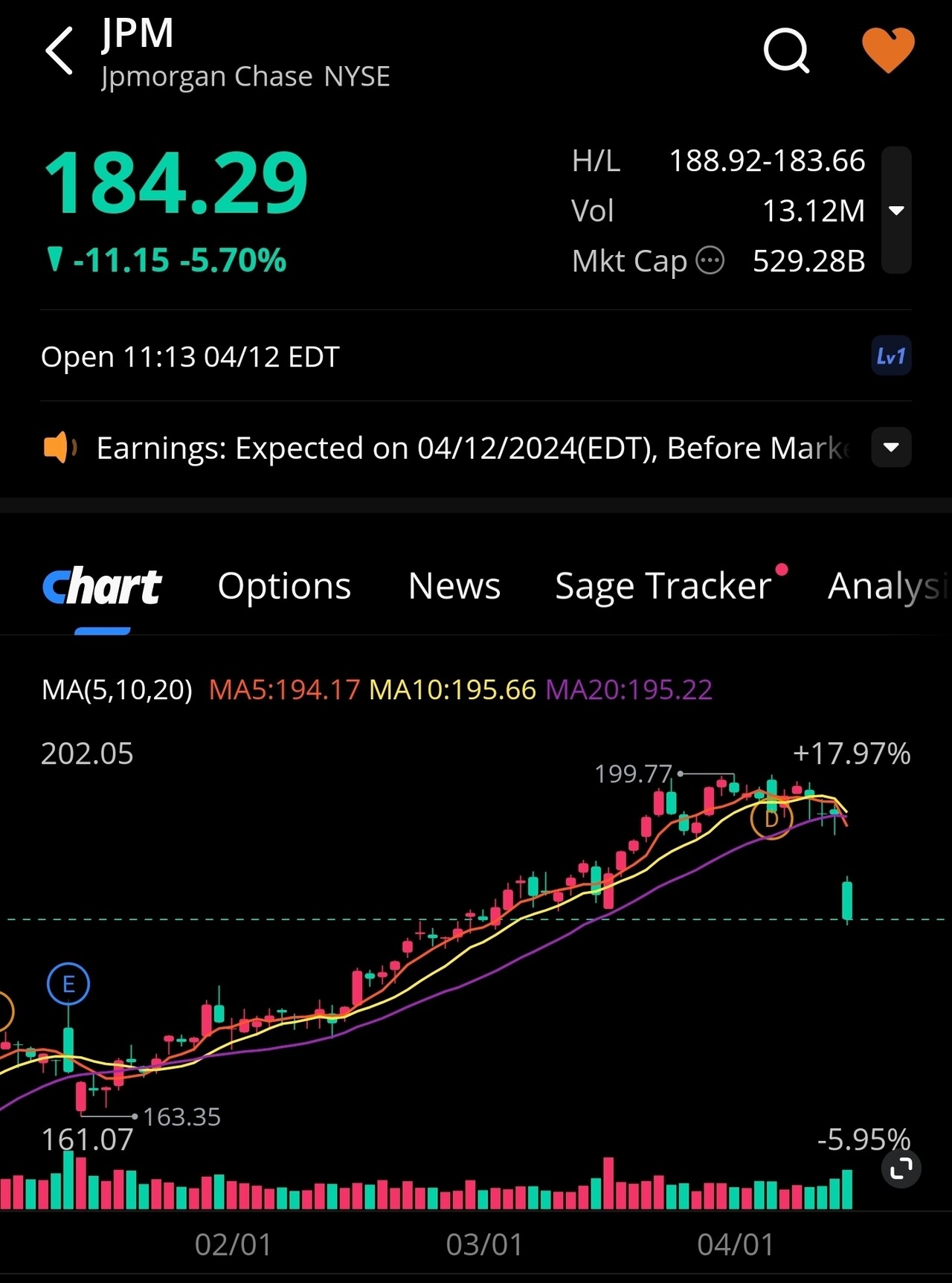The height and width of the screenshot is (1283, 952).
Task: Tap the blue E earnings marker on chart
Action: (x=68, y=984)
